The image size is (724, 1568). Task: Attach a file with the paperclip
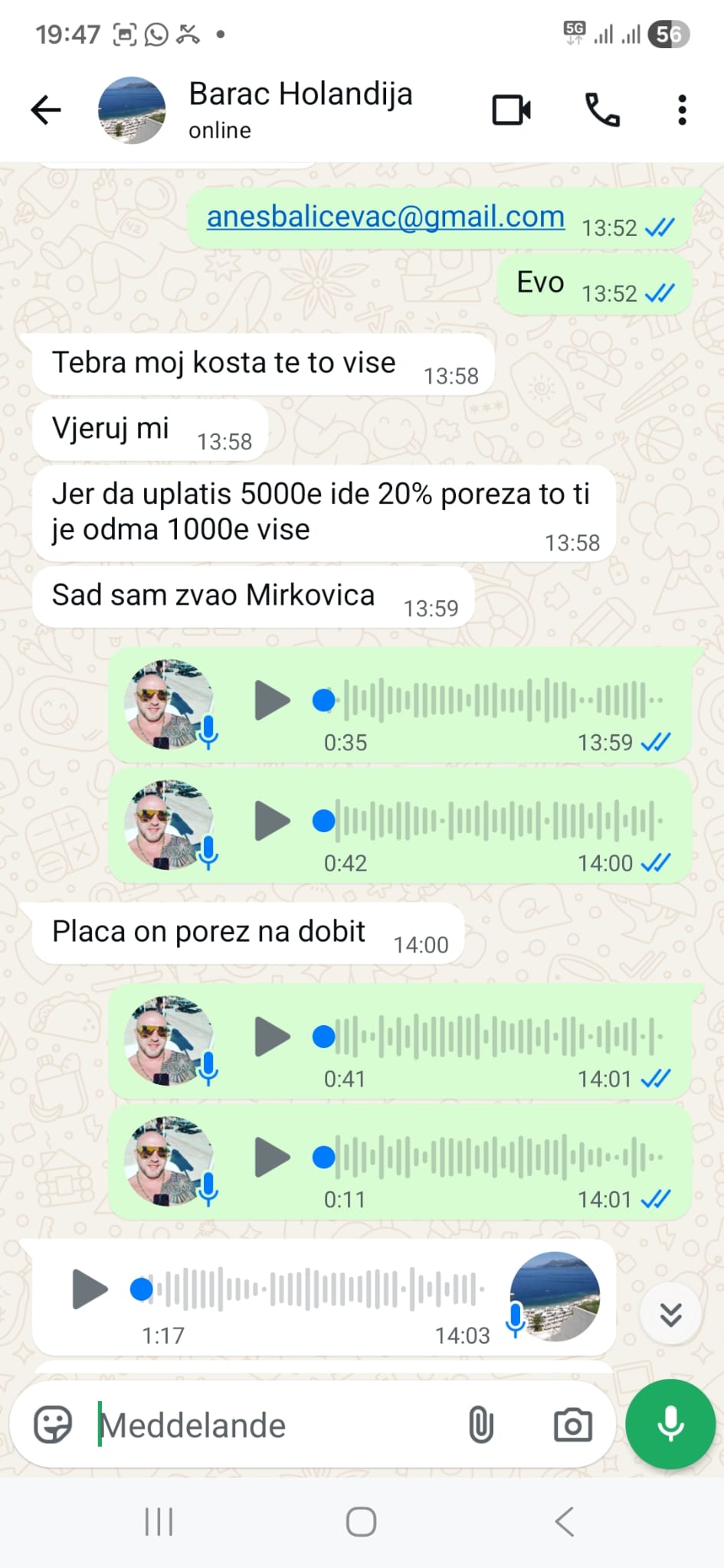point(480,1425)
